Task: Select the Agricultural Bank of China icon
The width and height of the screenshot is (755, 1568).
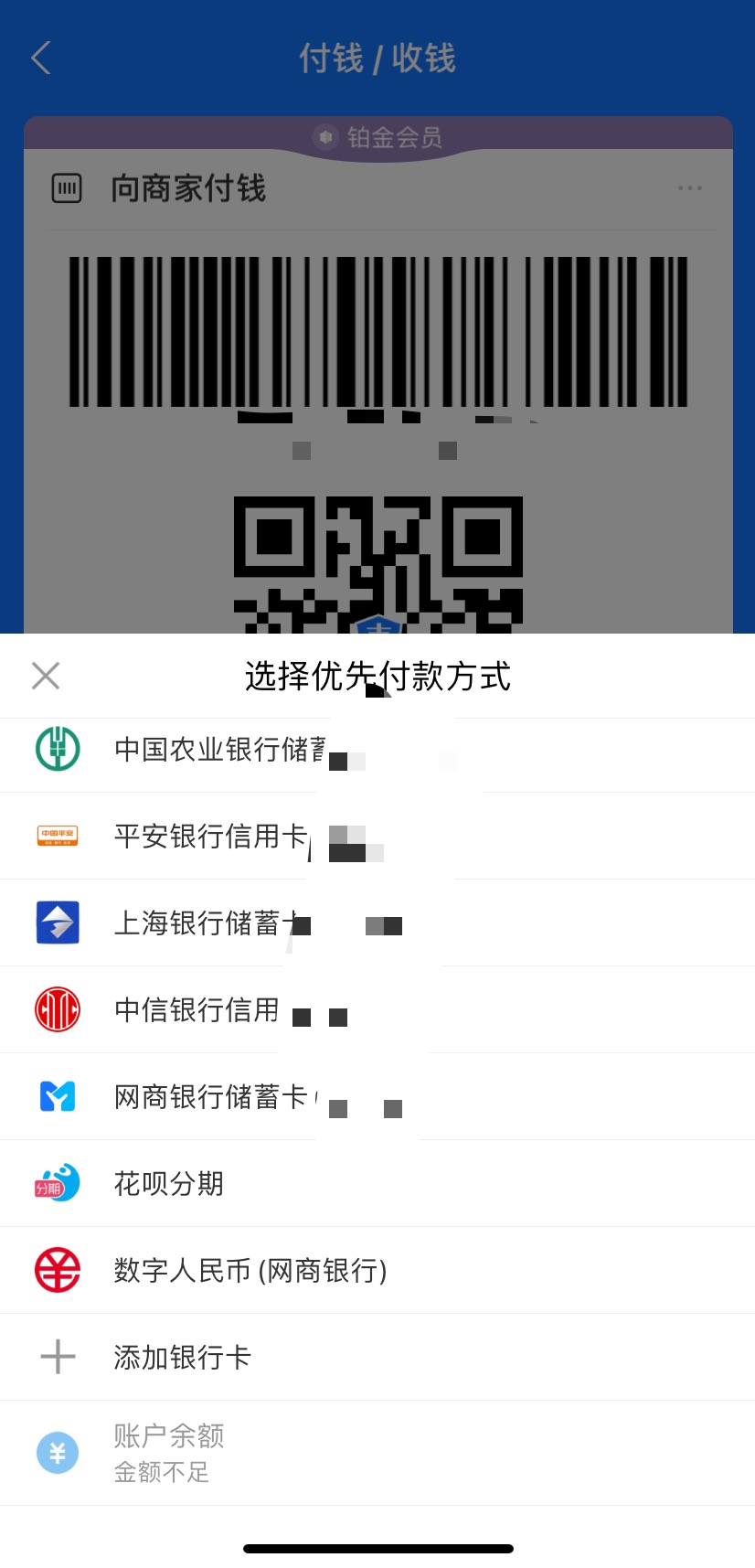Action: (x=57, y=746)
